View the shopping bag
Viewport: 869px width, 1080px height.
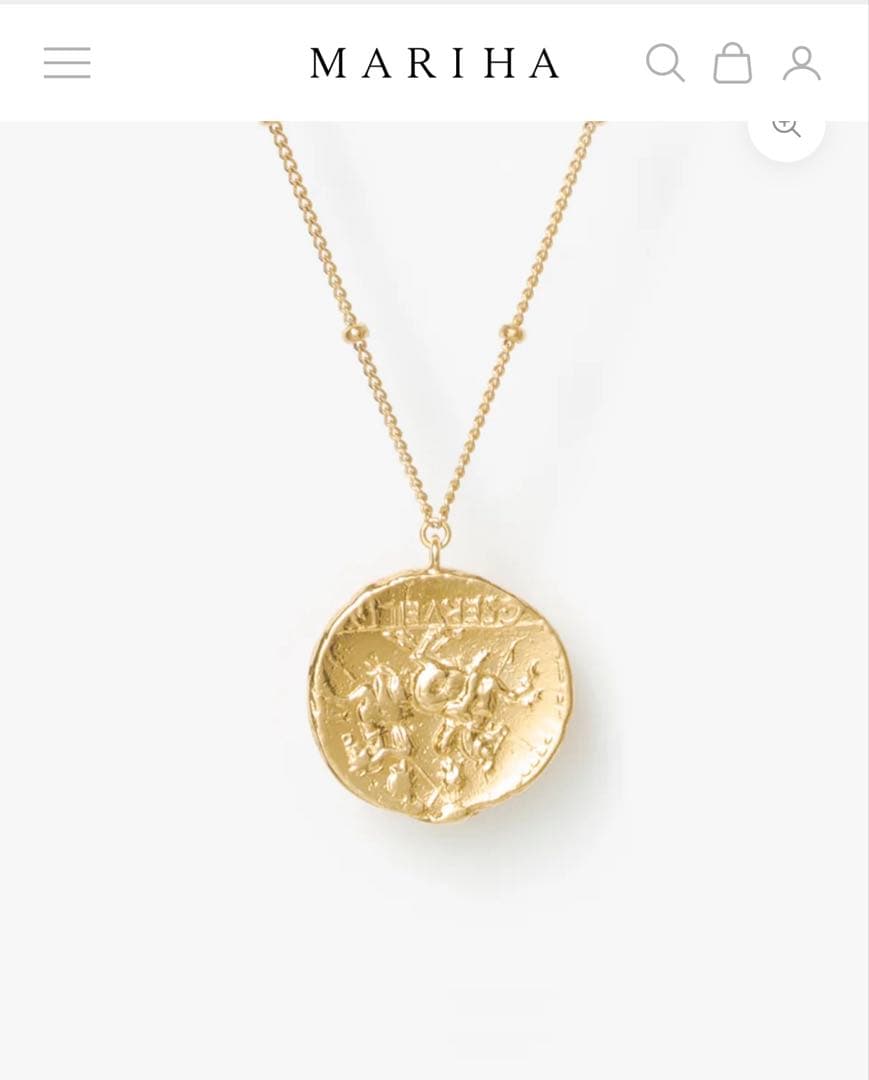coord(732,63)
